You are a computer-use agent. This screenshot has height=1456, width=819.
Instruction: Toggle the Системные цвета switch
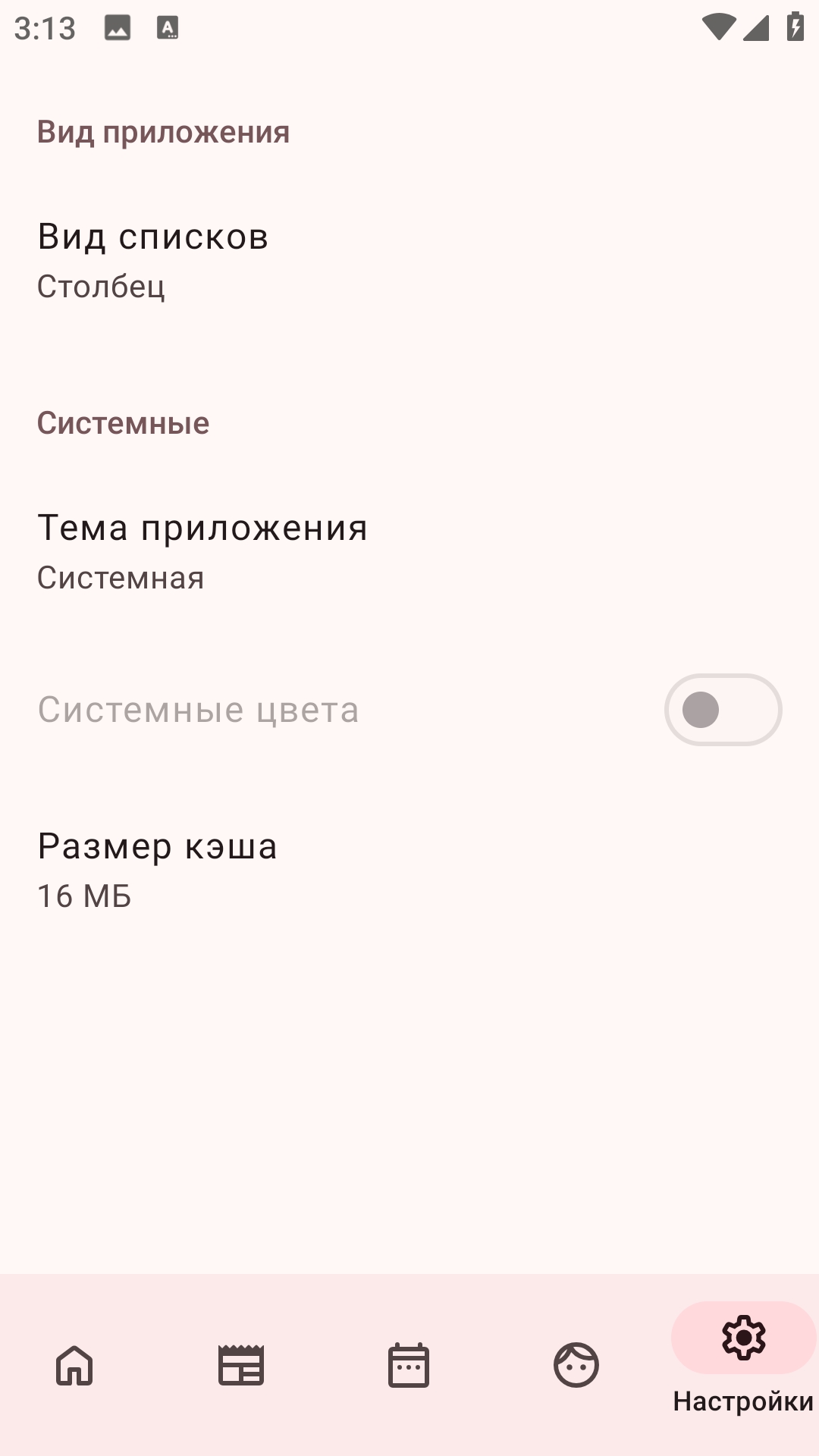722,710
